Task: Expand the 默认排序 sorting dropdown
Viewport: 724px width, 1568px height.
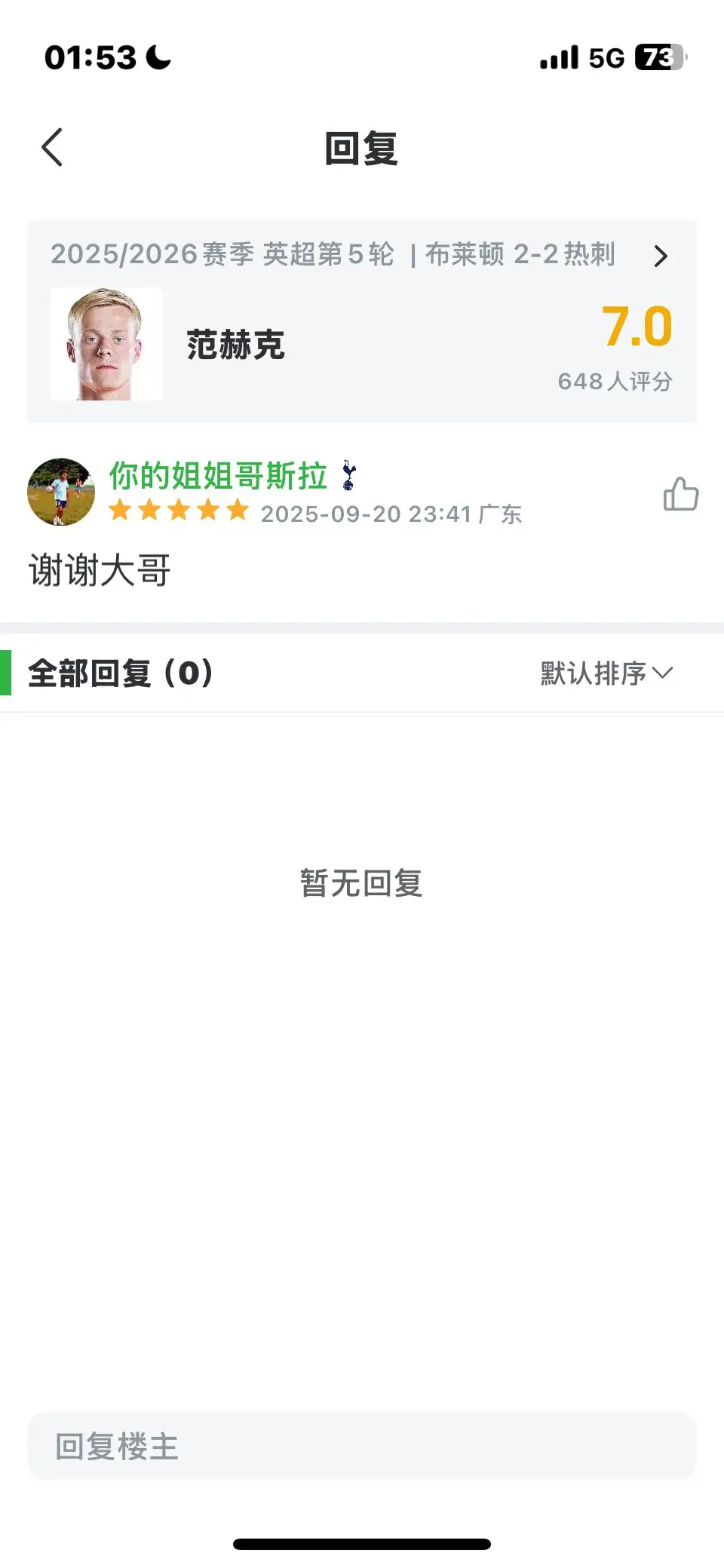Action: click(x=606, y=673)
